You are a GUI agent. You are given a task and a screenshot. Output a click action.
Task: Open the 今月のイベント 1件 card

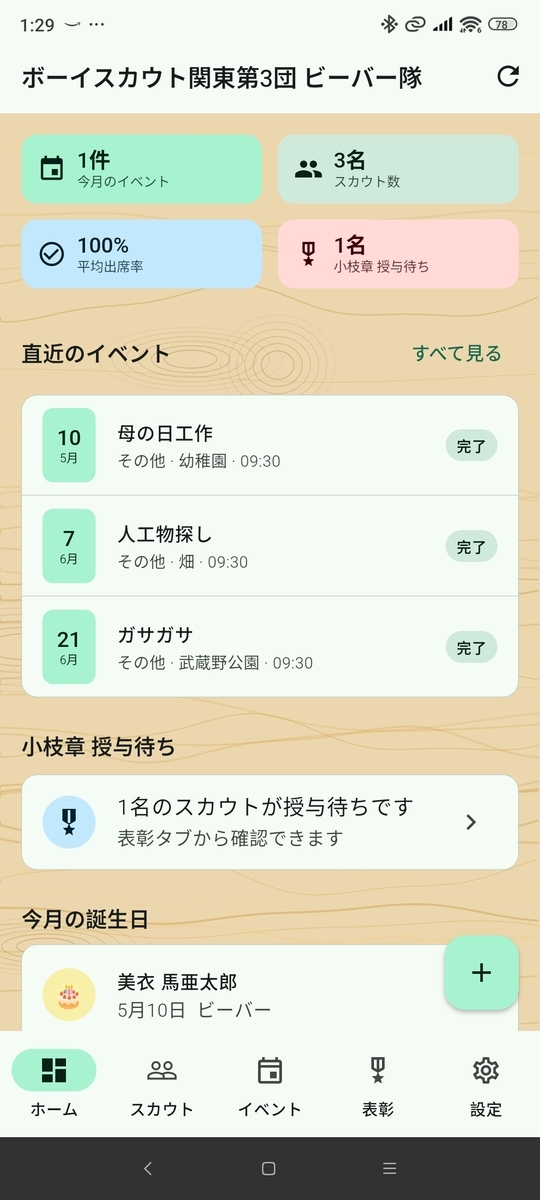(142, 169)
